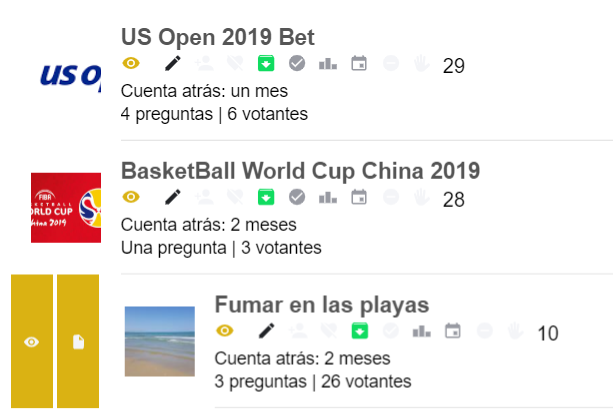The width and height of the screenshot is (613, 418).
Task: Edit the US Open 2019 Bet poll
Action: [x=173, y=64]
